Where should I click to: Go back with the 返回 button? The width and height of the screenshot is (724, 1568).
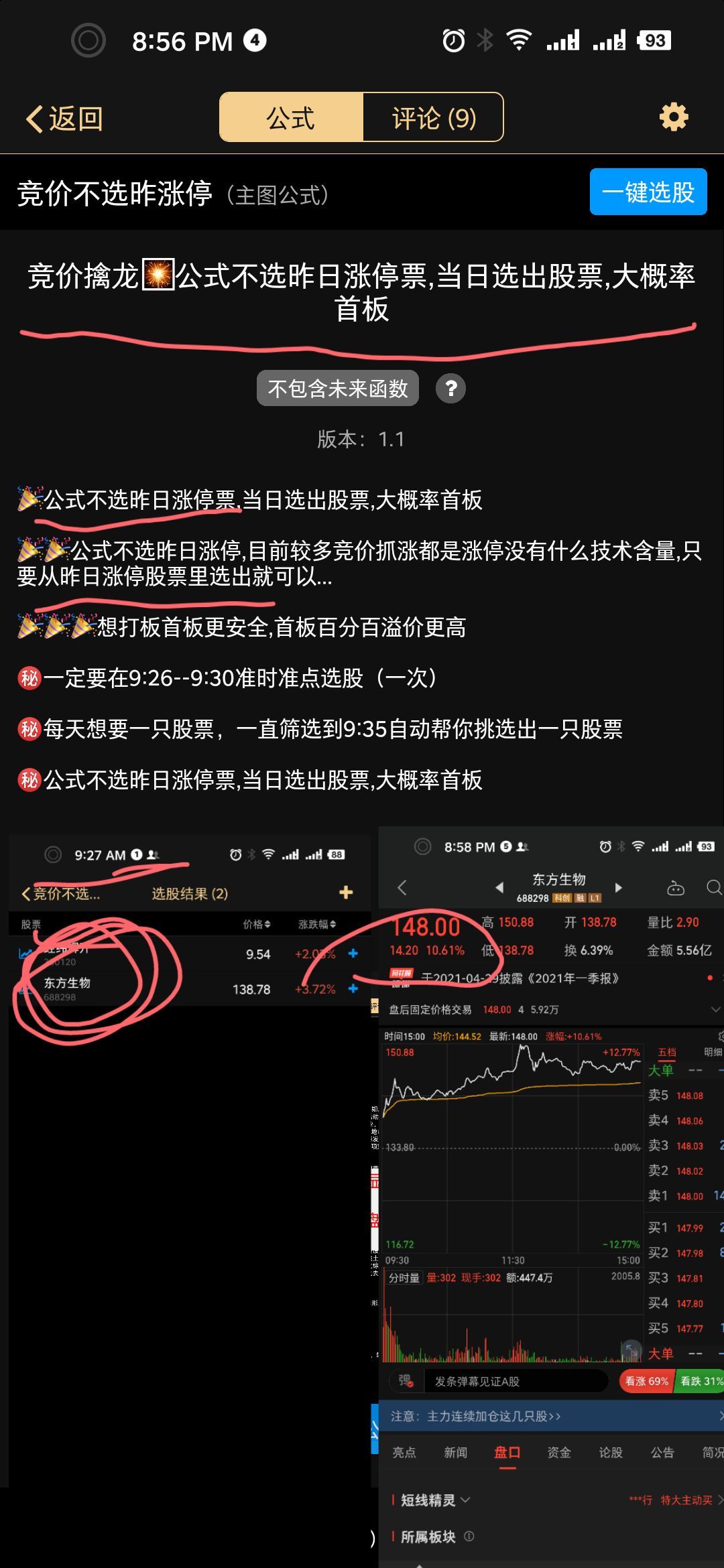(x=64, y=119)
